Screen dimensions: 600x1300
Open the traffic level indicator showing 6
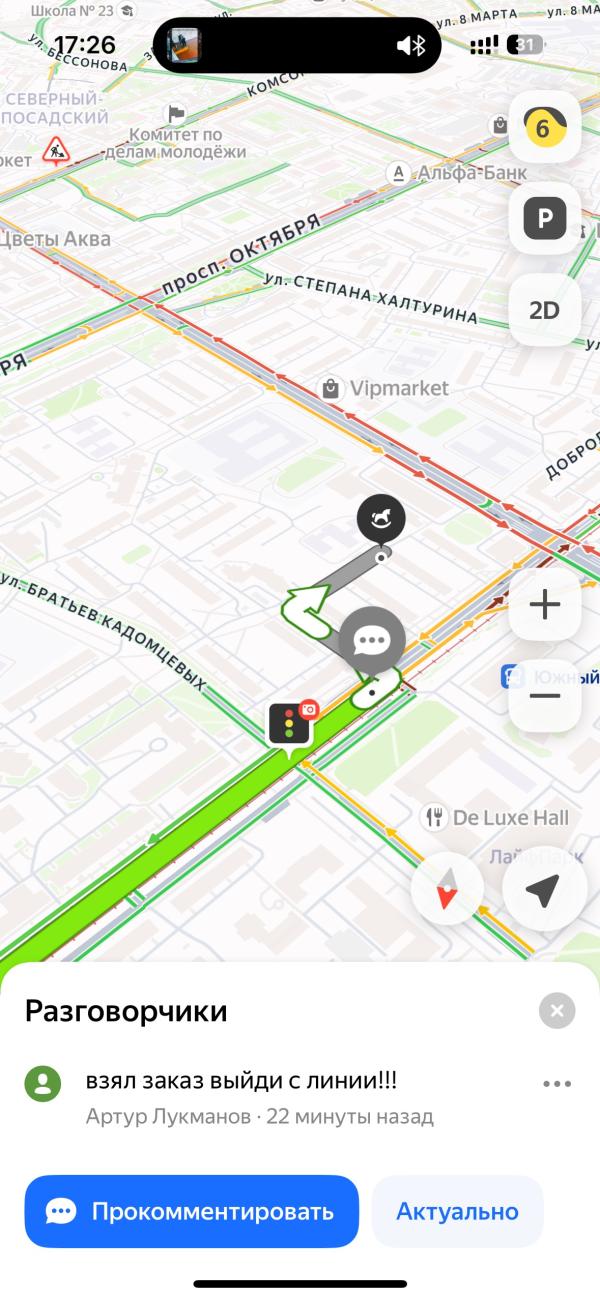coord(544,128)
